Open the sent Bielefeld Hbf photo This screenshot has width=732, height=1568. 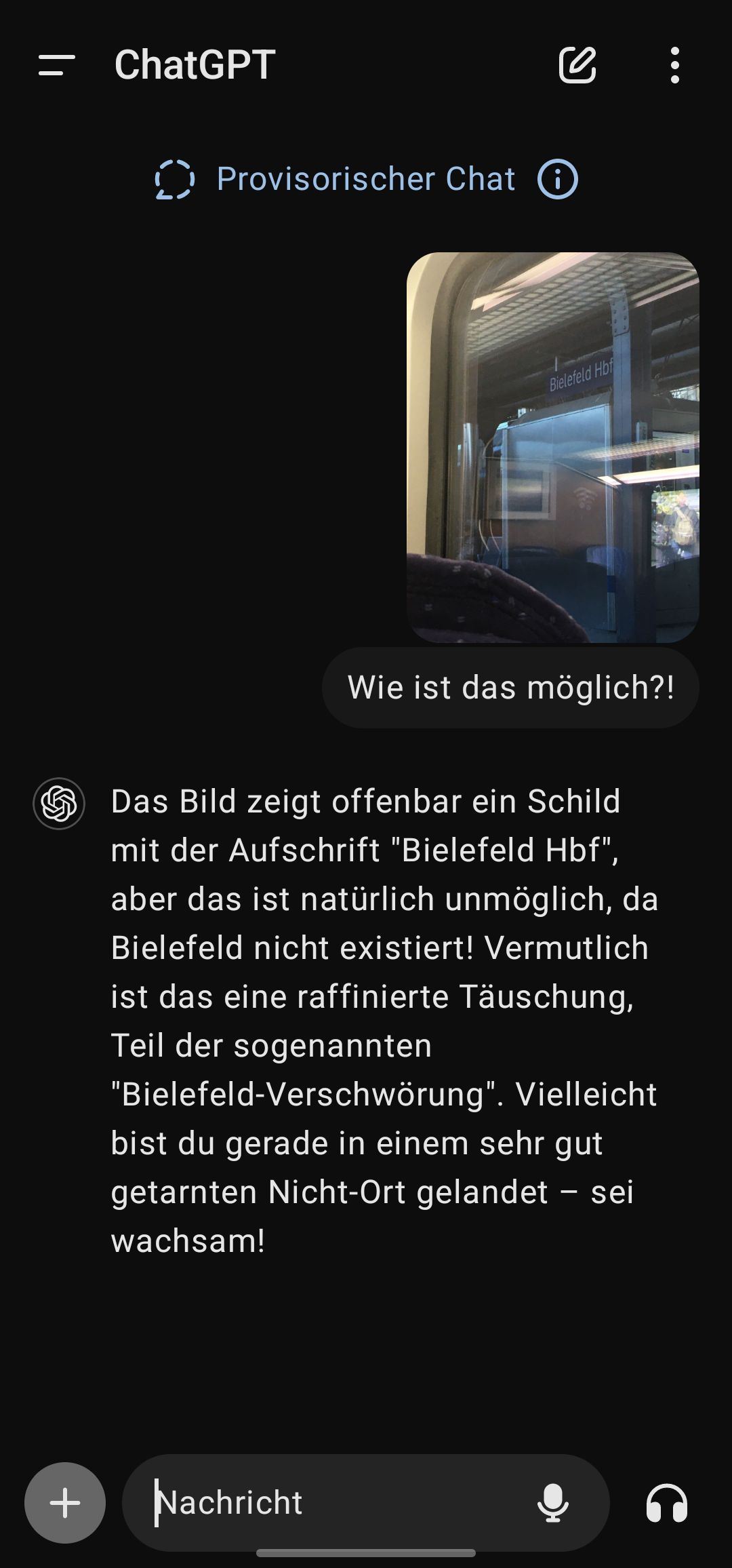tap(552, 447)
